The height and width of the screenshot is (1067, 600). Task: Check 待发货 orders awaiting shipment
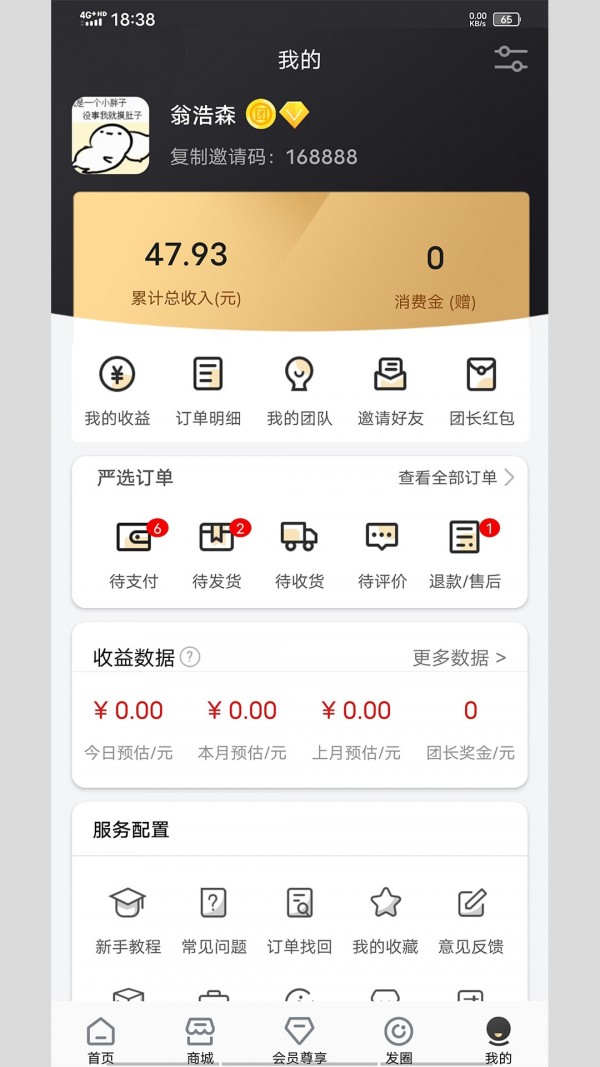point(217,553)
